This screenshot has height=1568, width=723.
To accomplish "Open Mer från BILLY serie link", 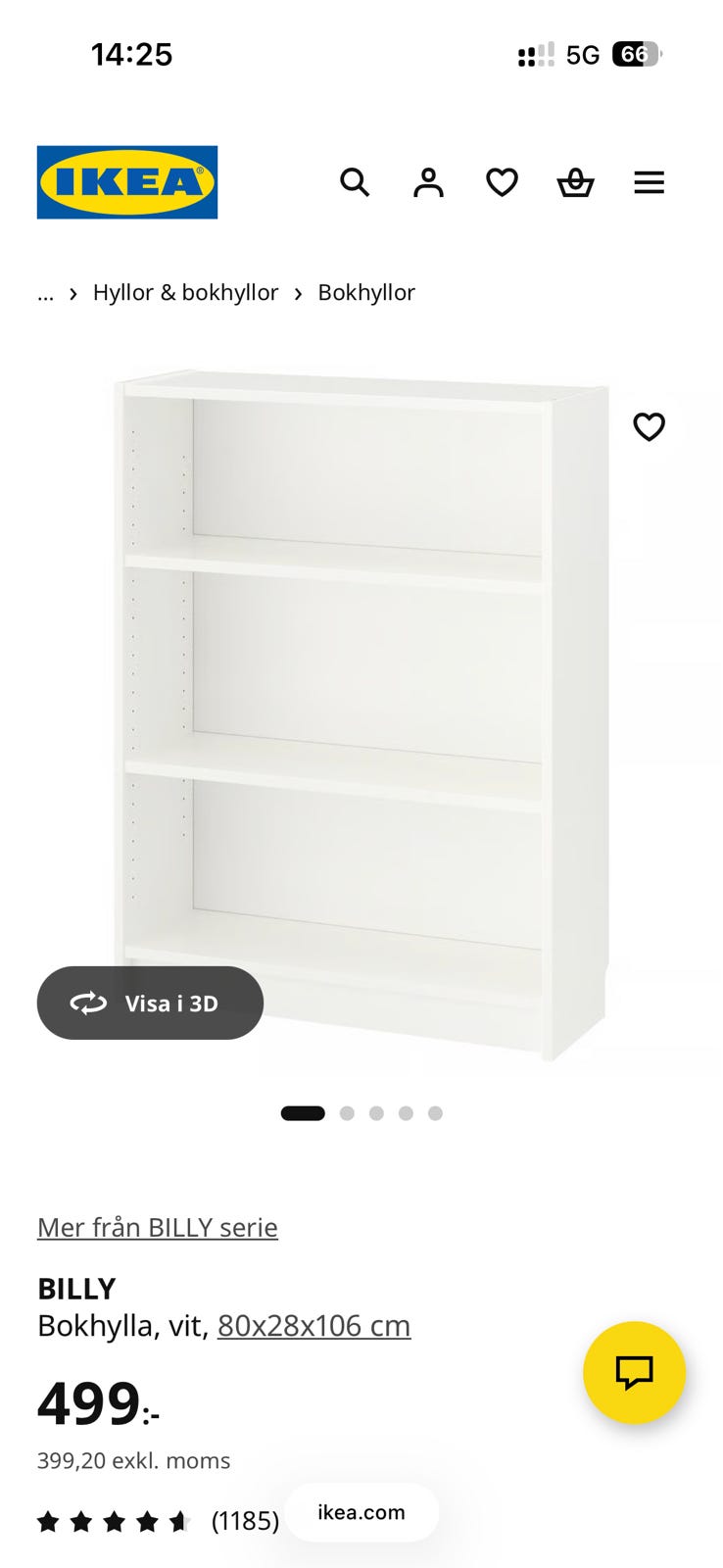I will (x=158, y=1227).
